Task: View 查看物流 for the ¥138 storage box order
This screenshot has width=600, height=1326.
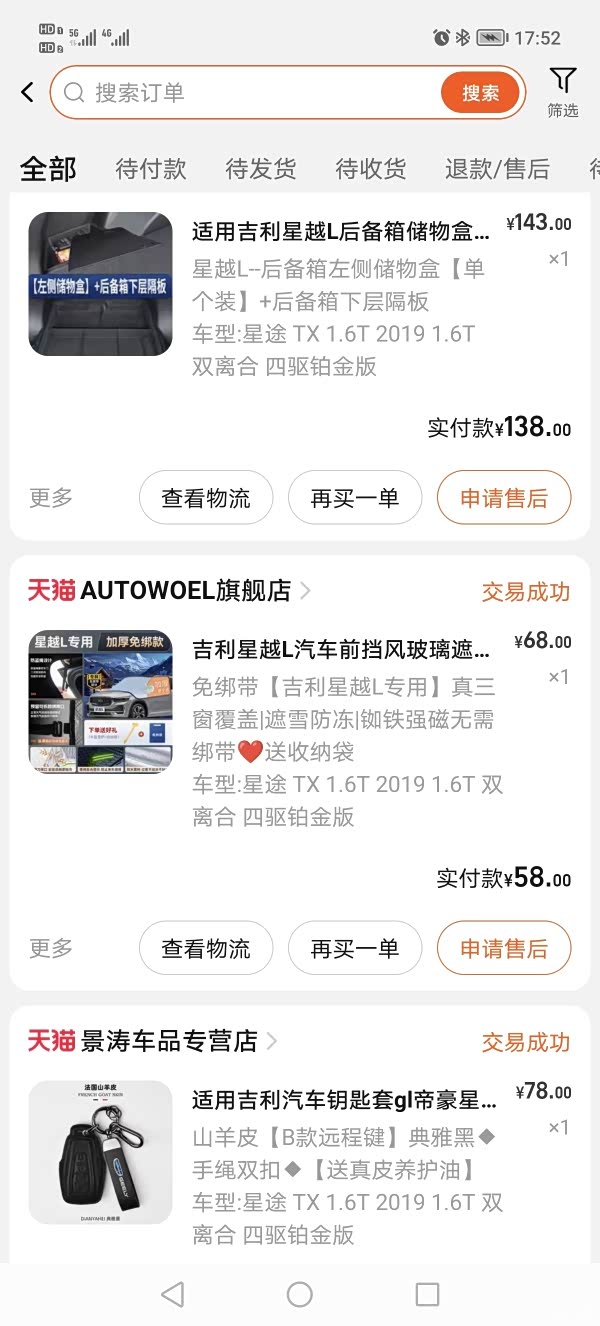Action: 206,498
